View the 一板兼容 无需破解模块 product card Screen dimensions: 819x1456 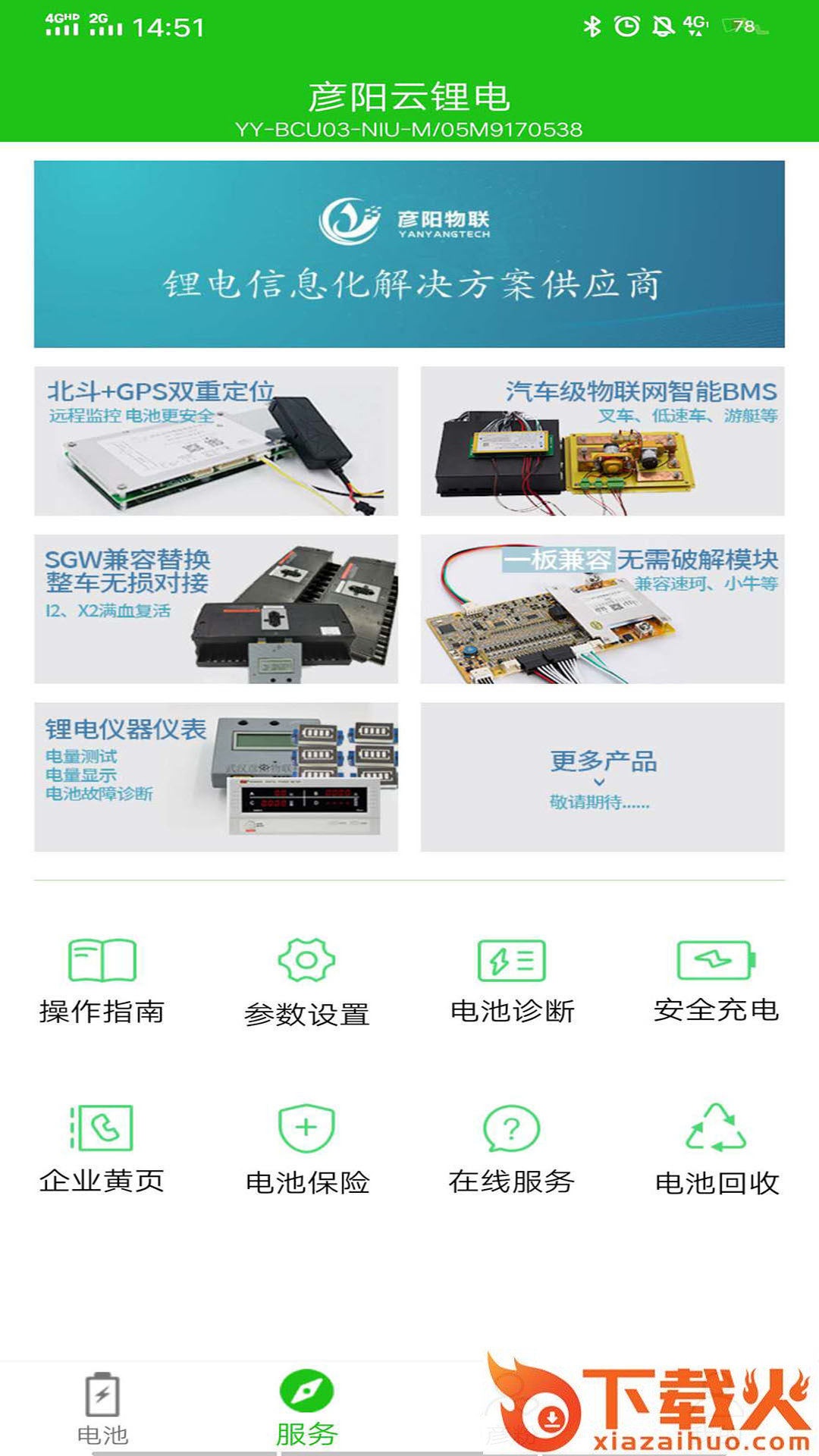point(602,609)
